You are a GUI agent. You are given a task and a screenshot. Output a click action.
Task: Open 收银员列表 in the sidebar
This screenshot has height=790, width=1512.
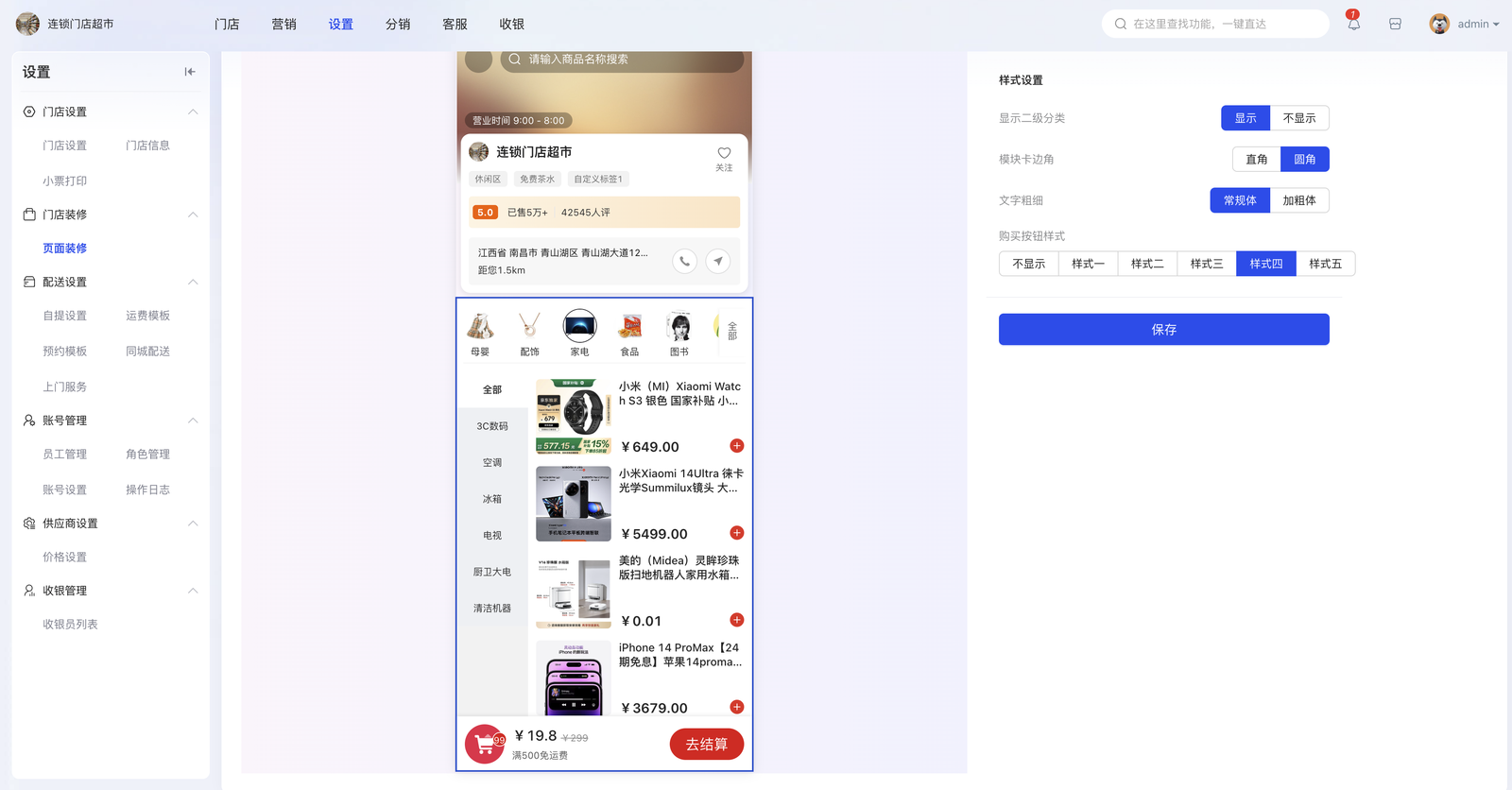70,625
